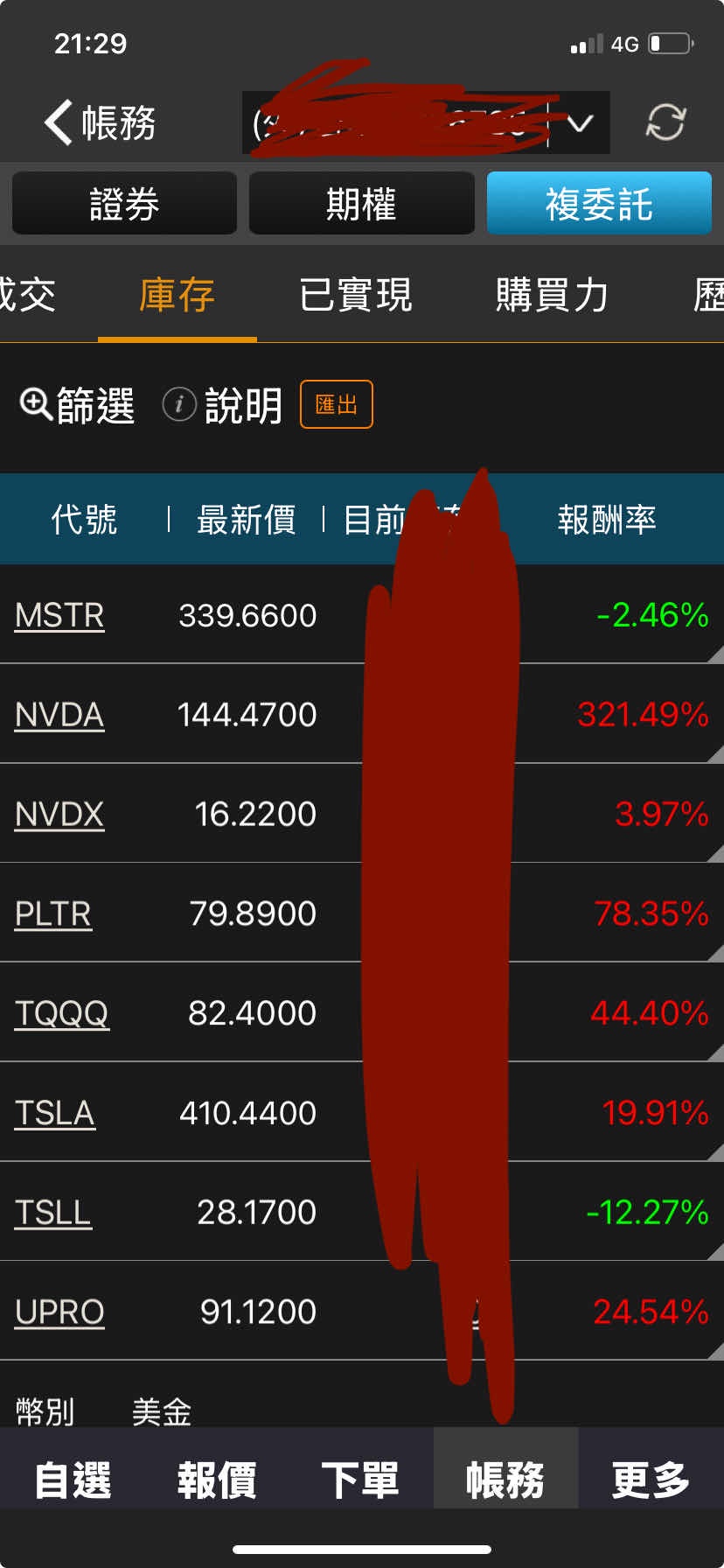This screenshot has height=1568, width=724.
Task: Open the TSLA holding
Action: click(55, 1113)
